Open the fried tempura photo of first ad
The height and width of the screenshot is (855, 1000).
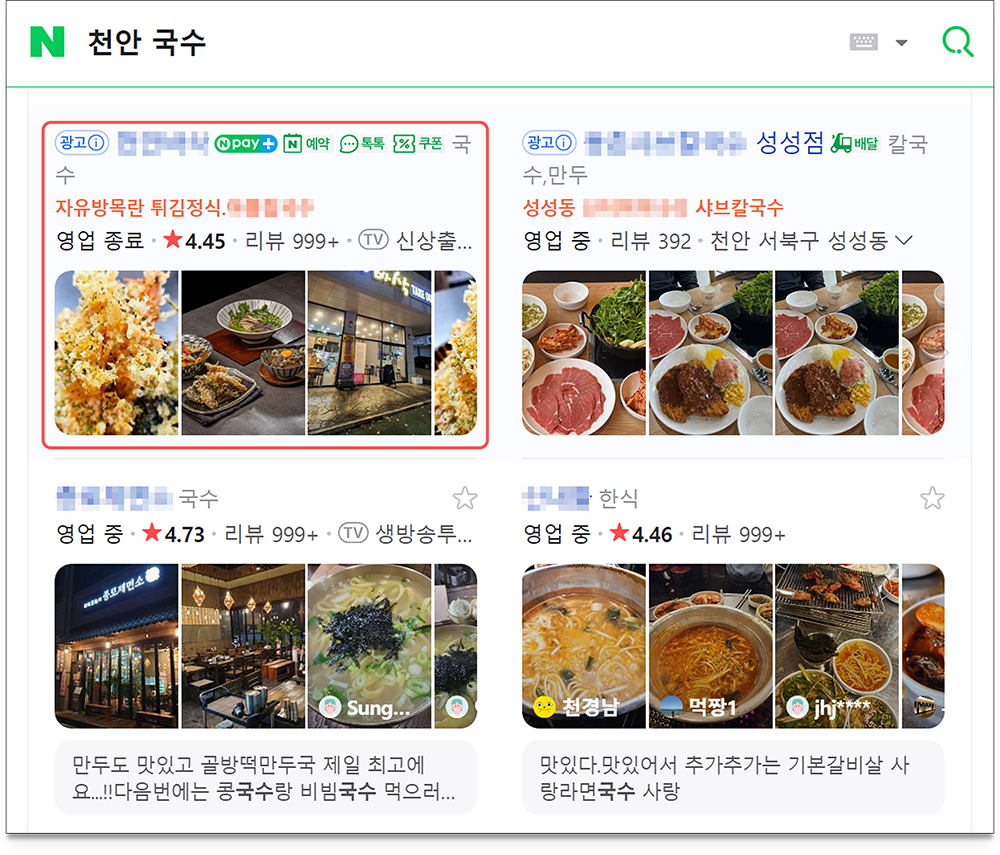[116, 352]
